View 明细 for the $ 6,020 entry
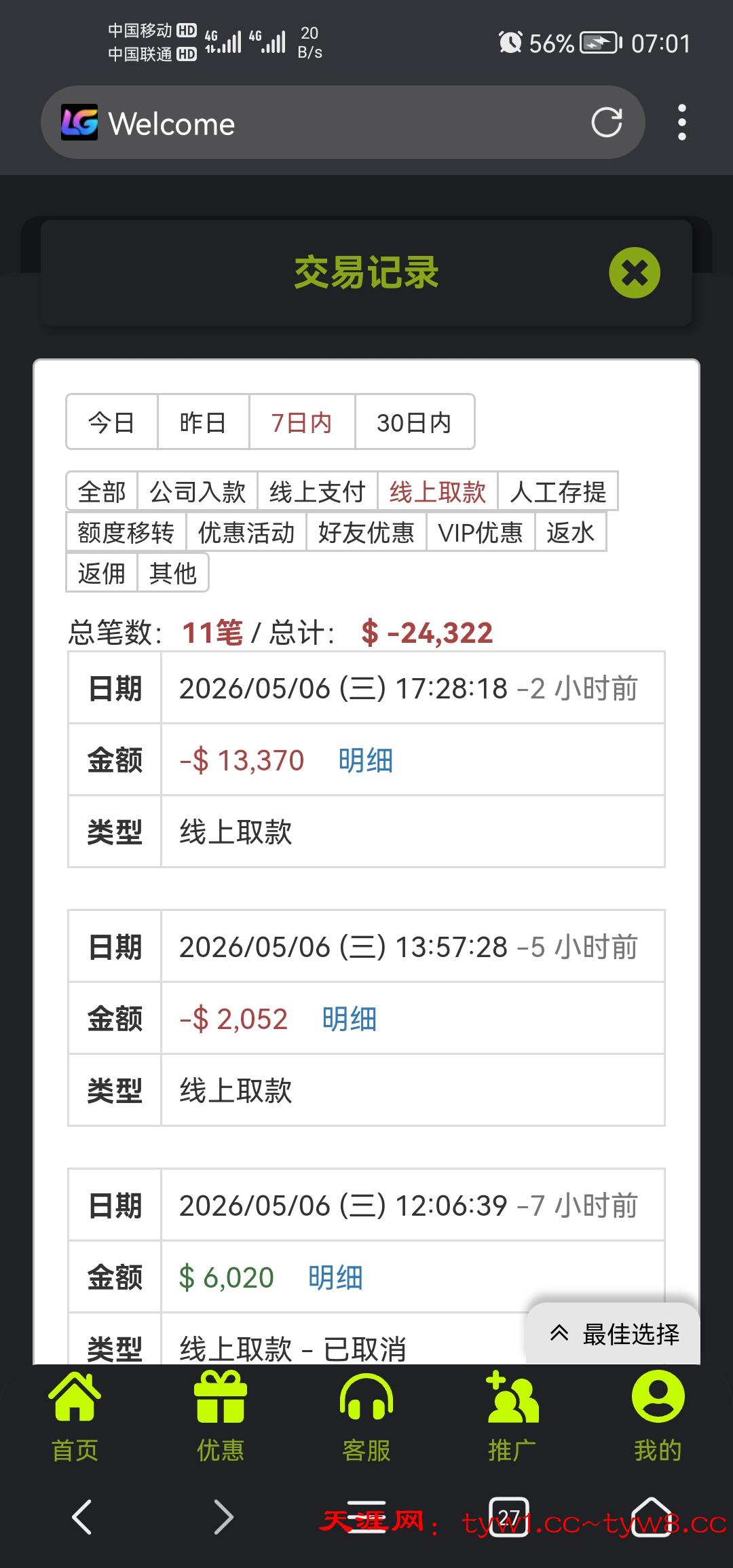This screenshot has width=733, height=1568. click(335, 1277)
